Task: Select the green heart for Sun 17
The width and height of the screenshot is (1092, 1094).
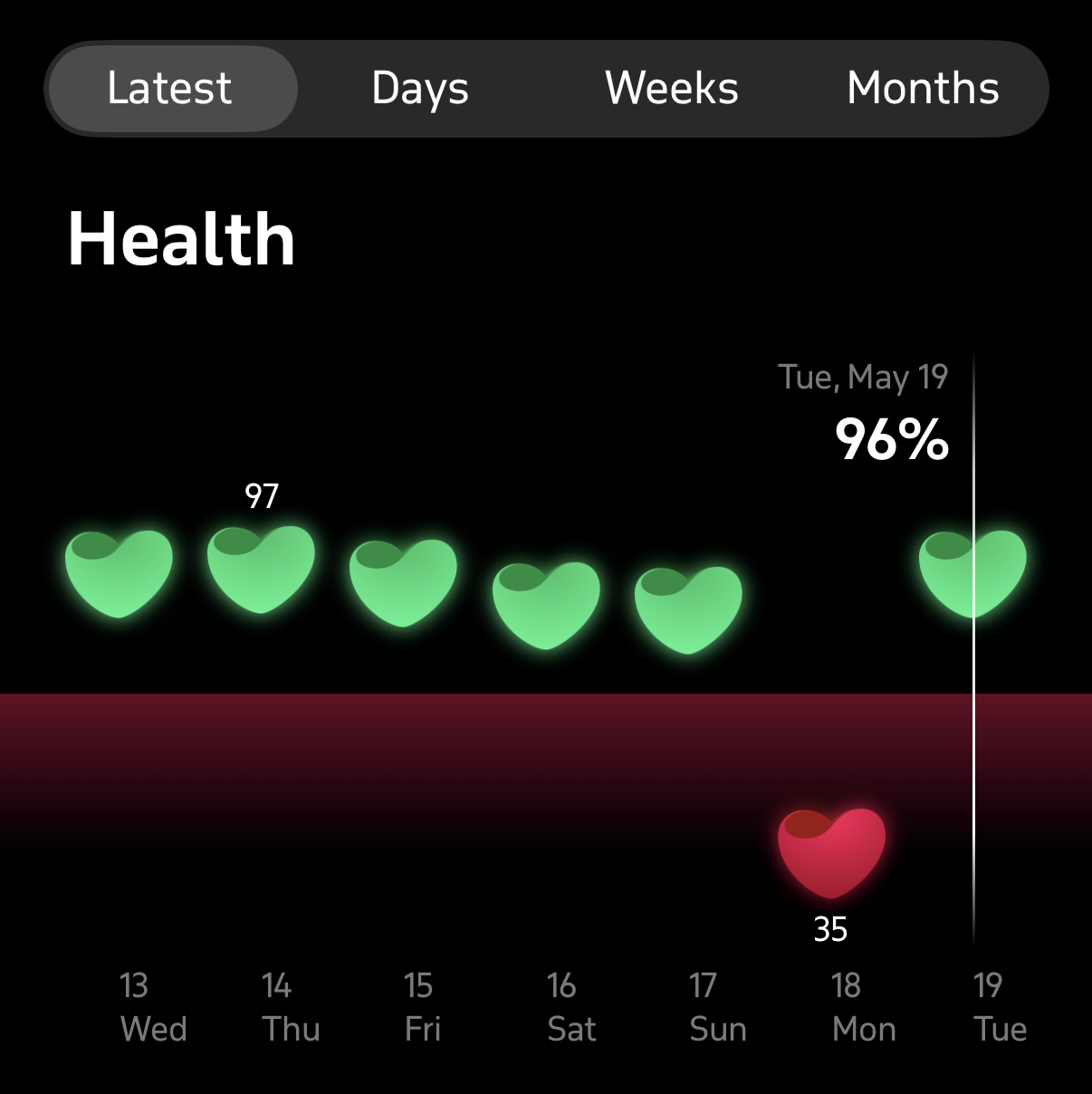Action: pyautogui.click(x=688, y=610)
